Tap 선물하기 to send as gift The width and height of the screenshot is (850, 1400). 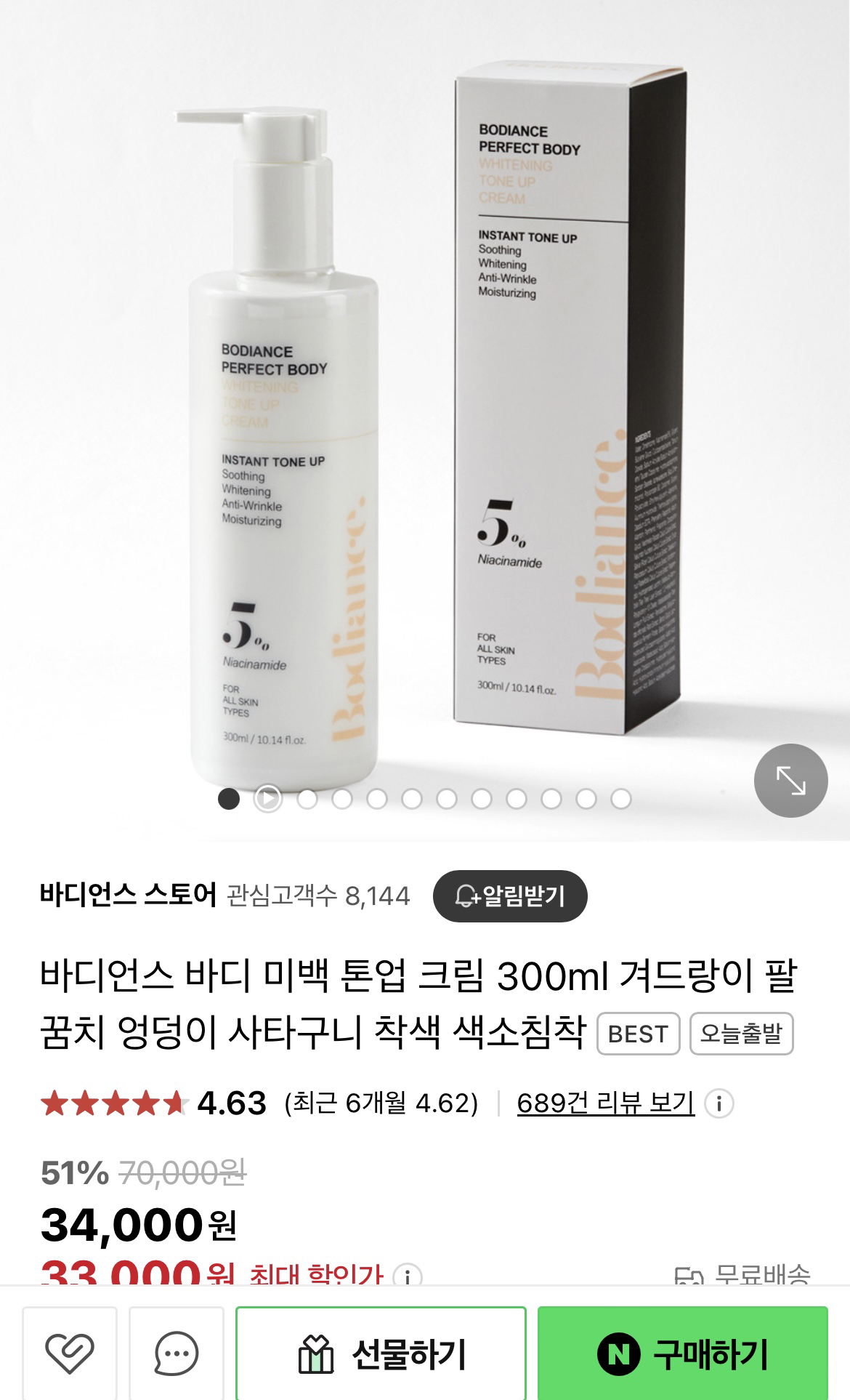pos(381,1353)
